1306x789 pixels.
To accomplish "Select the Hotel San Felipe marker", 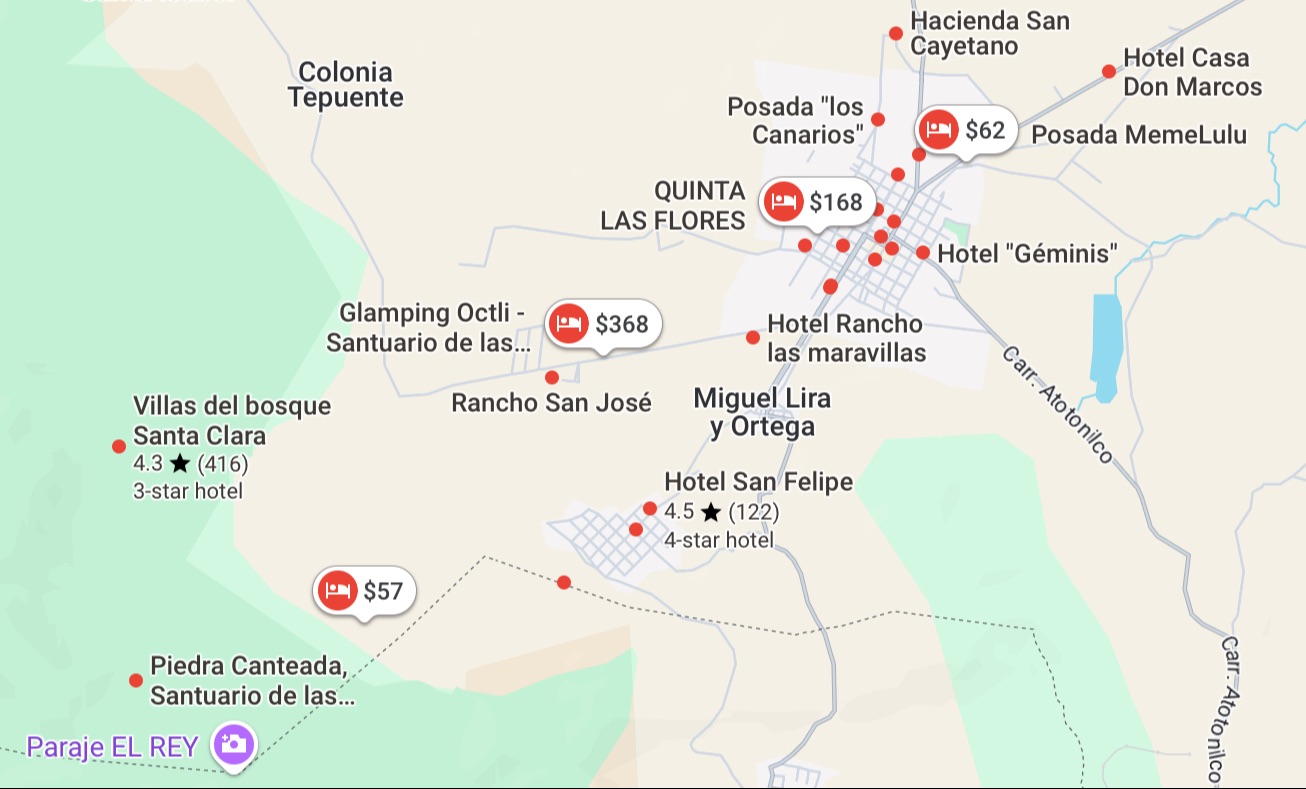I will pos(650,509).
